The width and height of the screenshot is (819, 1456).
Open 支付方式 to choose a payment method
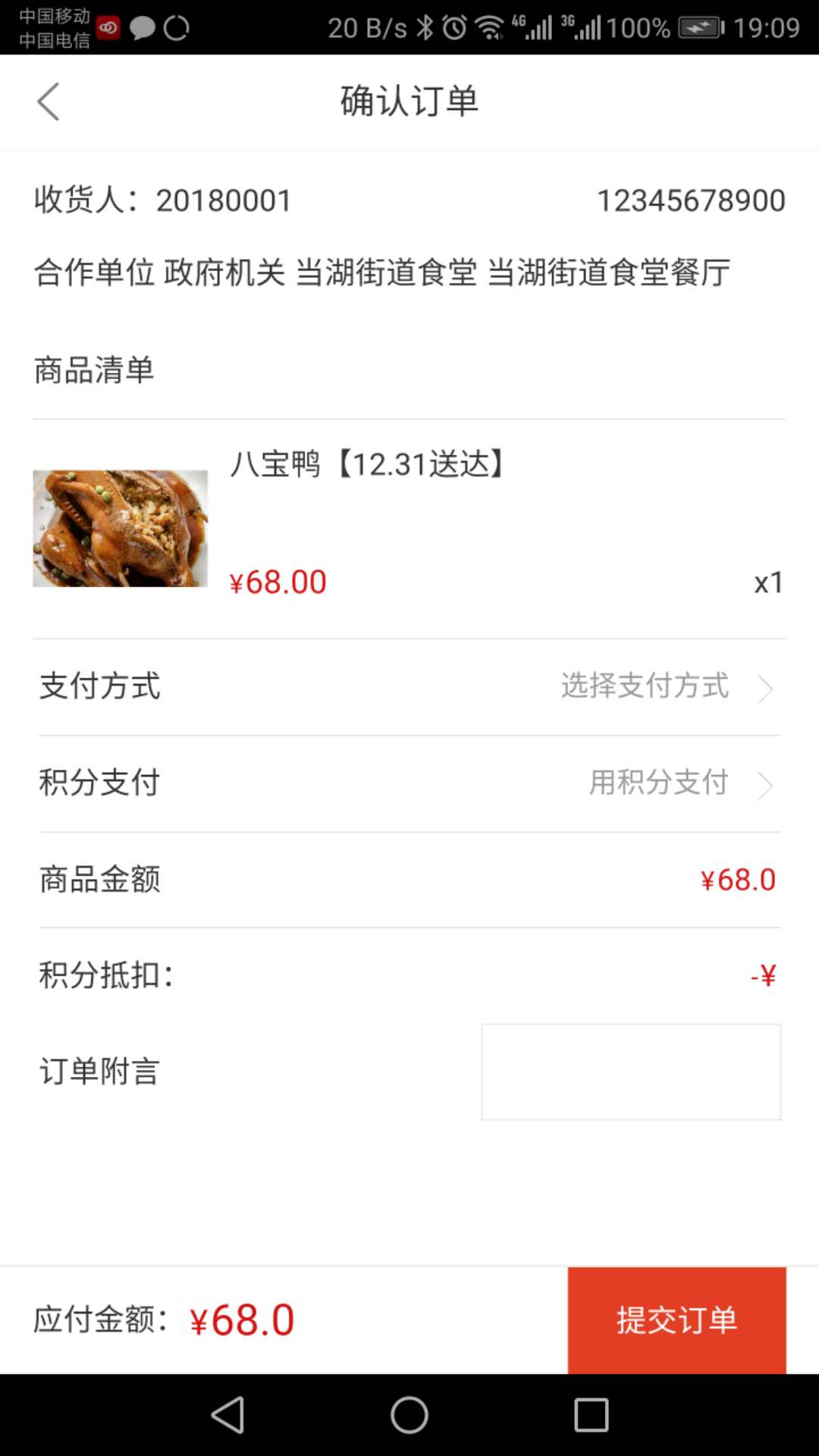pos(409,686)
